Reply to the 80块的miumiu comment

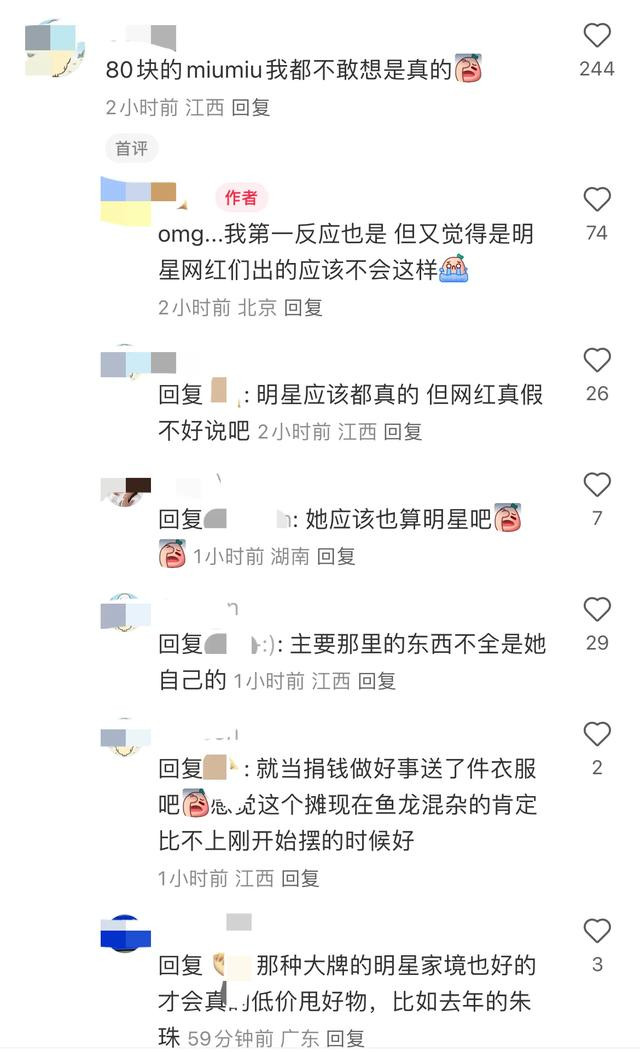(251, 107)
